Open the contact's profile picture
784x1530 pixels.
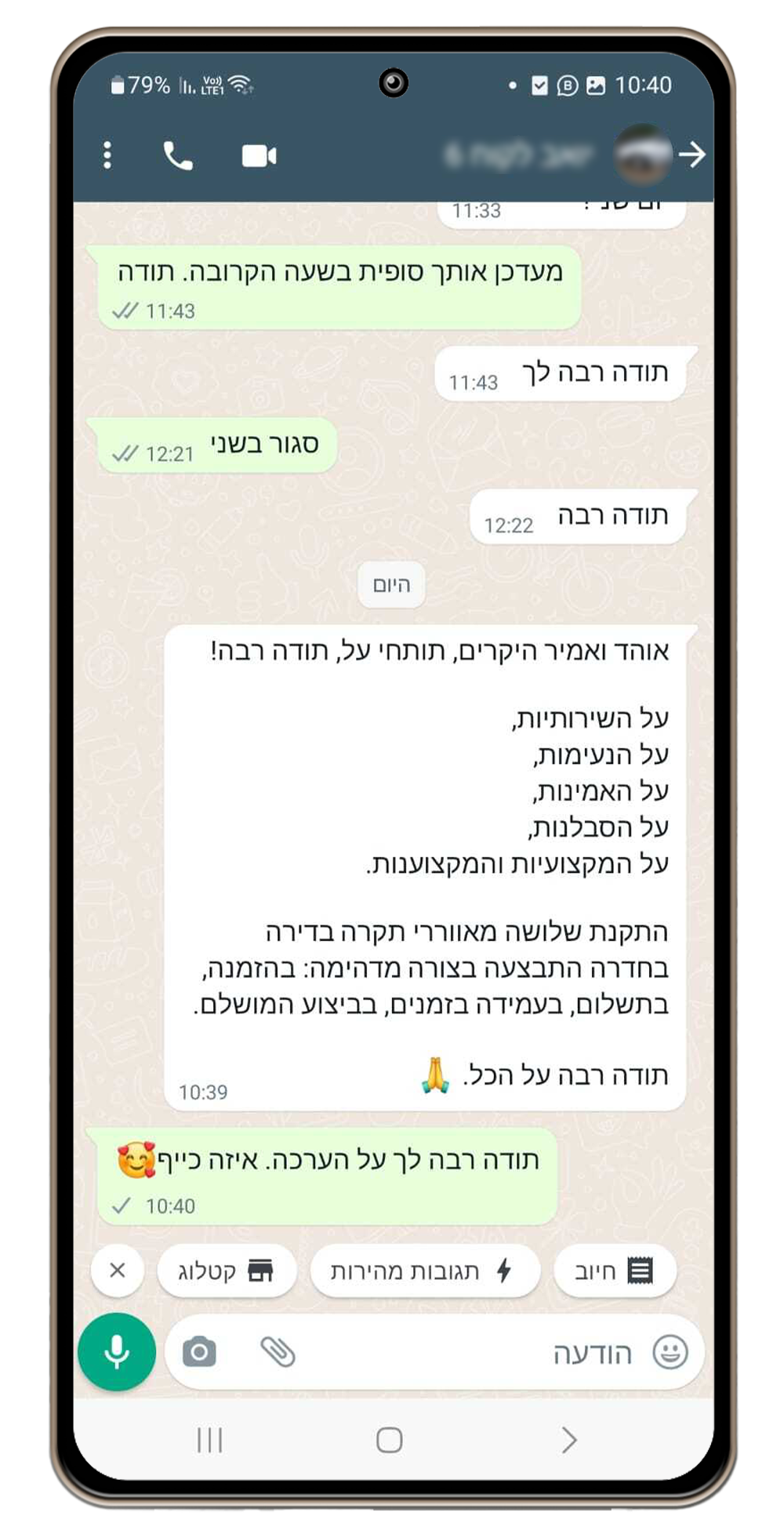click(x=642, y=154)
